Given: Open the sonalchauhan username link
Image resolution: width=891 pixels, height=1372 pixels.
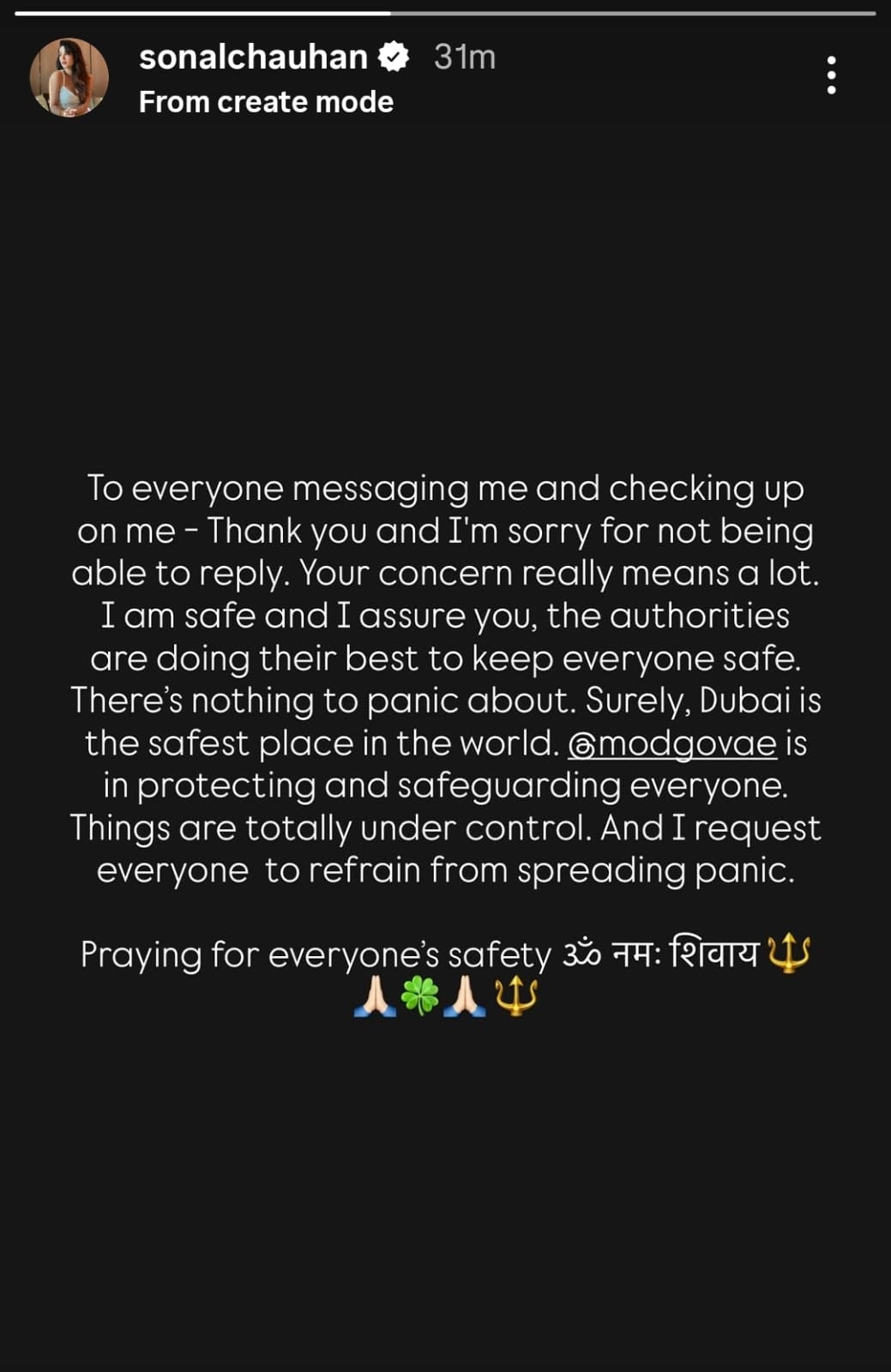Looking at the screenshot, I should (253, 57).
